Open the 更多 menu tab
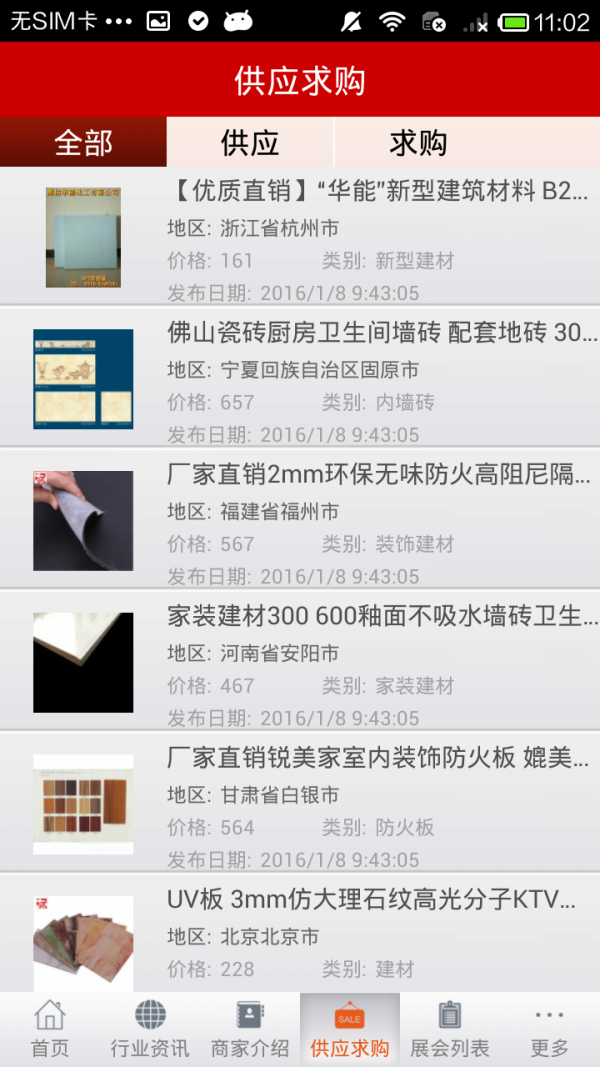 pos(549,1029)
